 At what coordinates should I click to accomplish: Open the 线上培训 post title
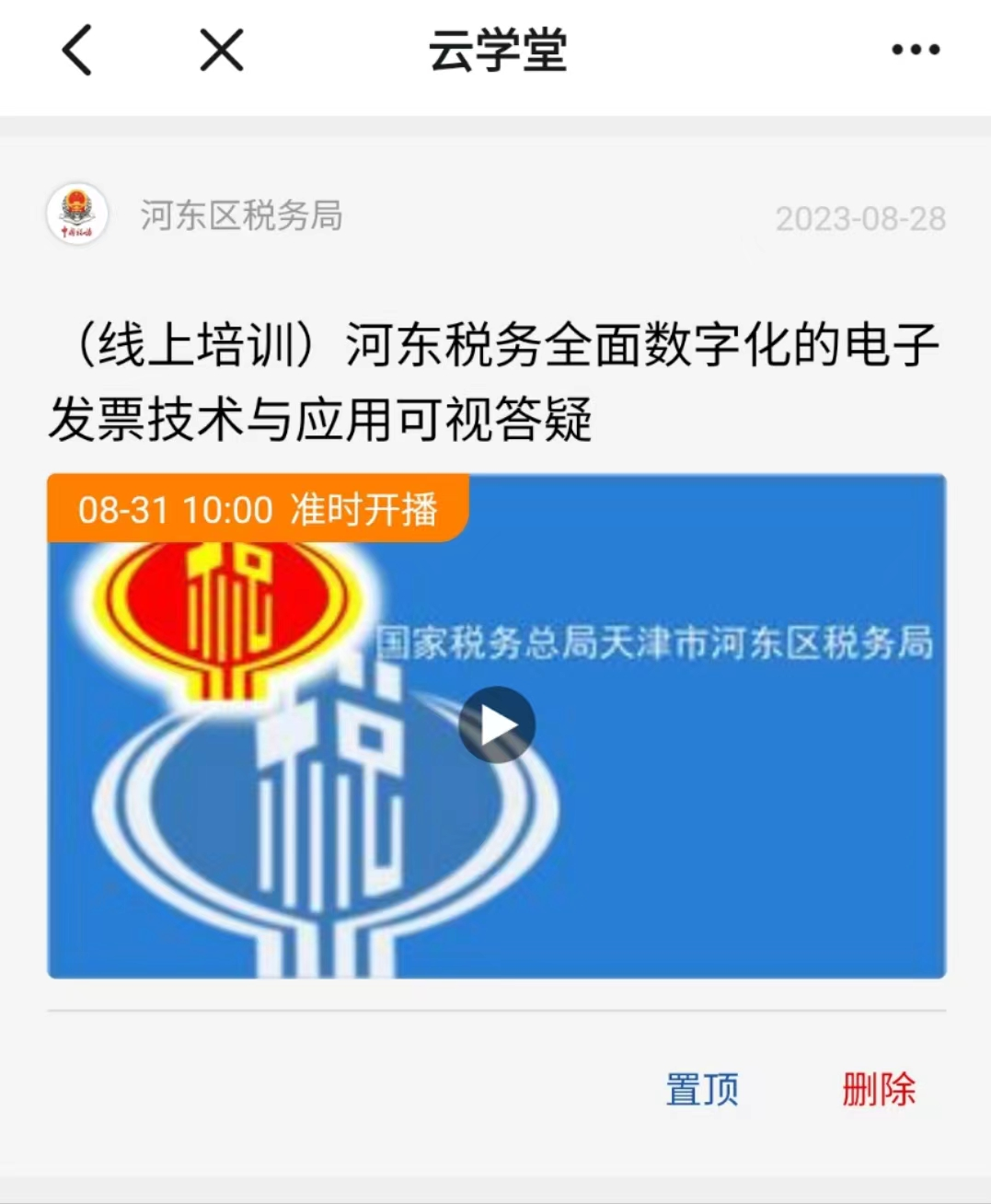tap(495, 382)
